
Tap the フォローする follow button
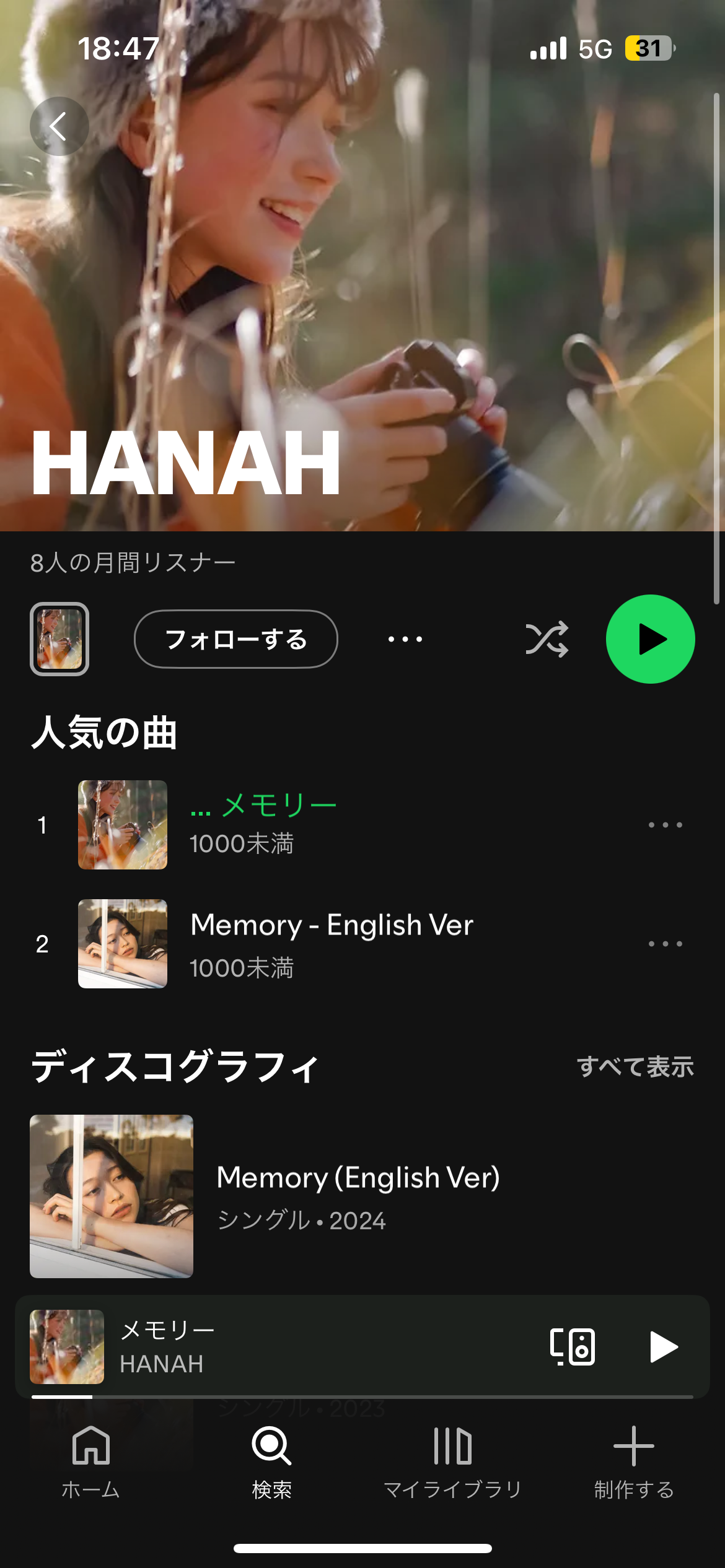235,639
